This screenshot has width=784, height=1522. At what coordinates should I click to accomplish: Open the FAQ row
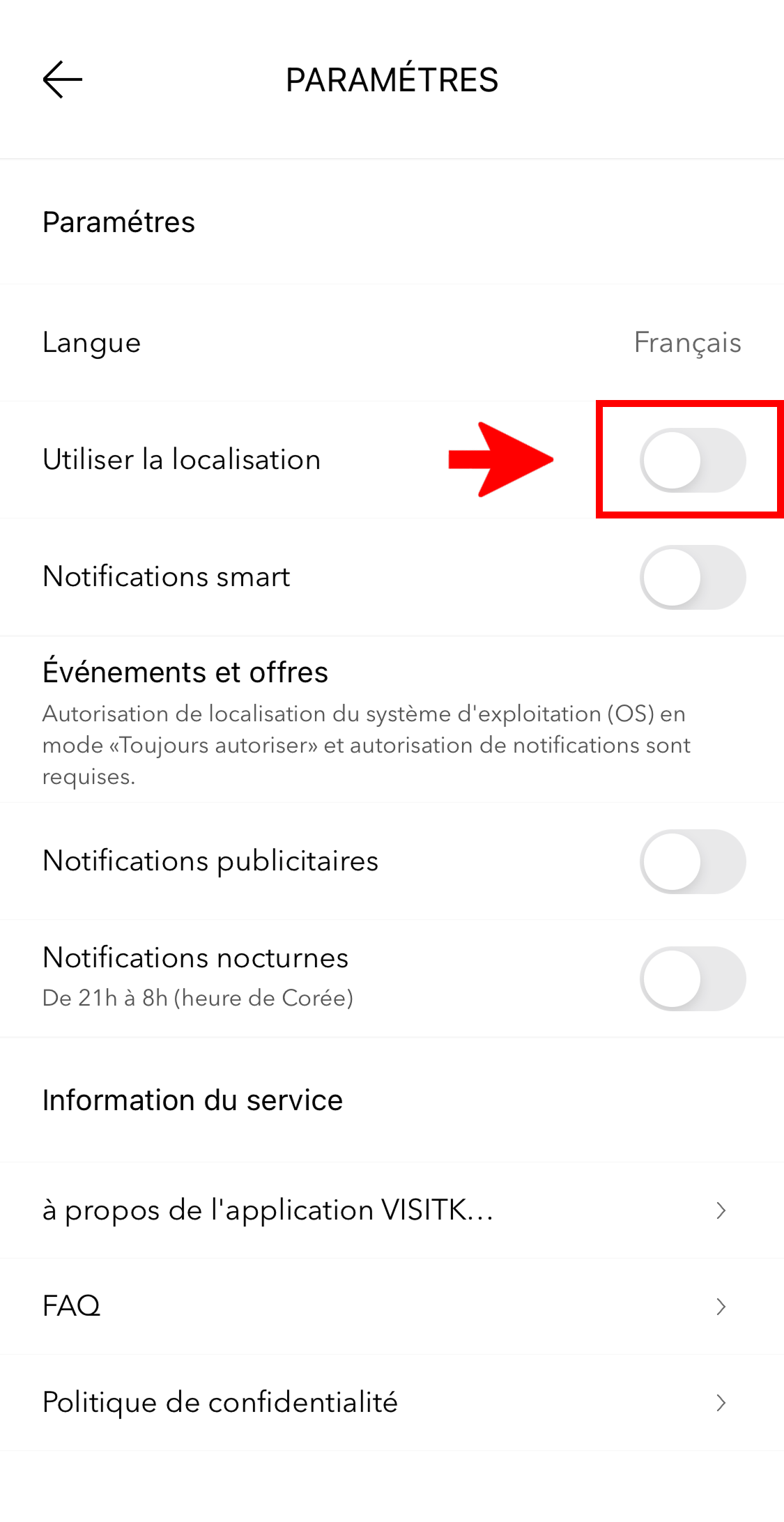(x=392, y=1306)
